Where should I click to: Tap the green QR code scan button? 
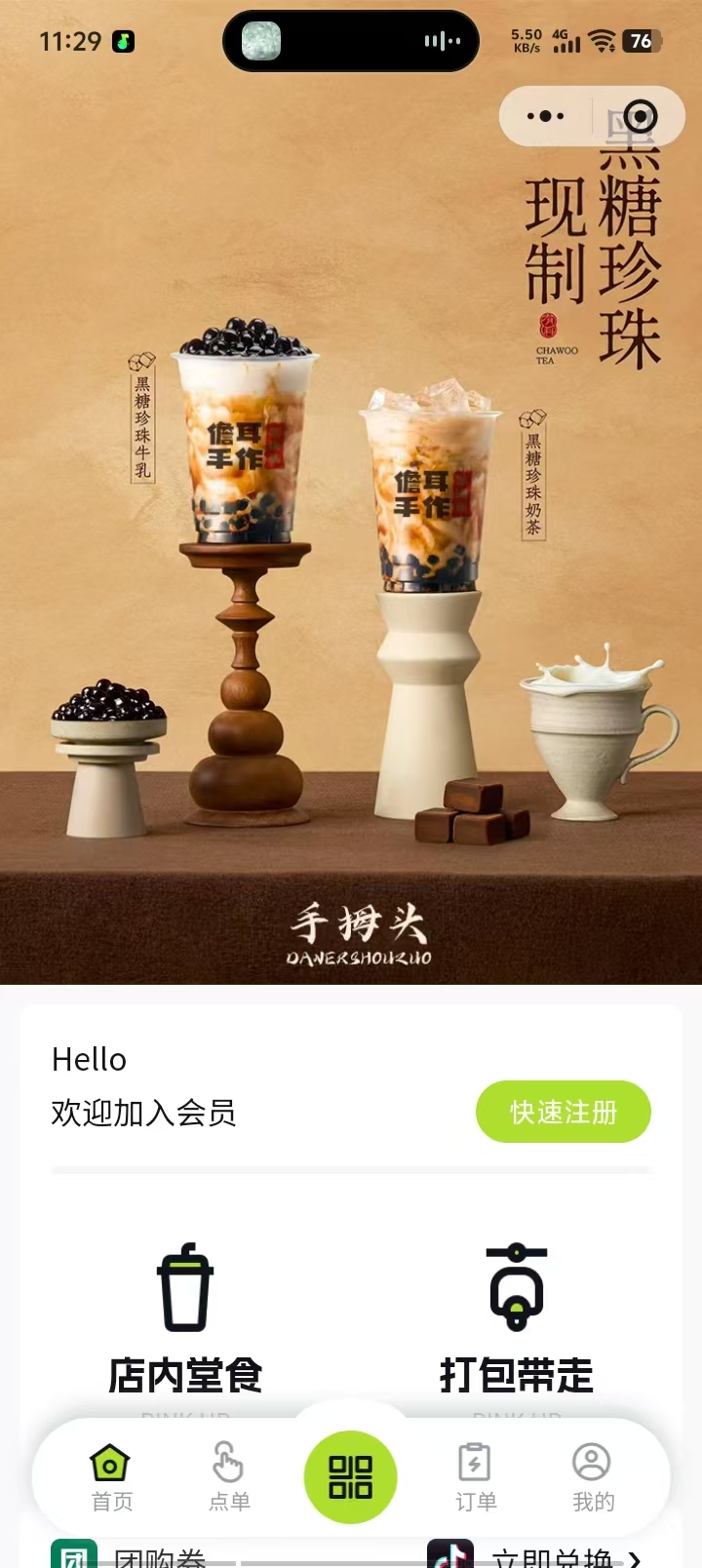[x=351, y=1476]
